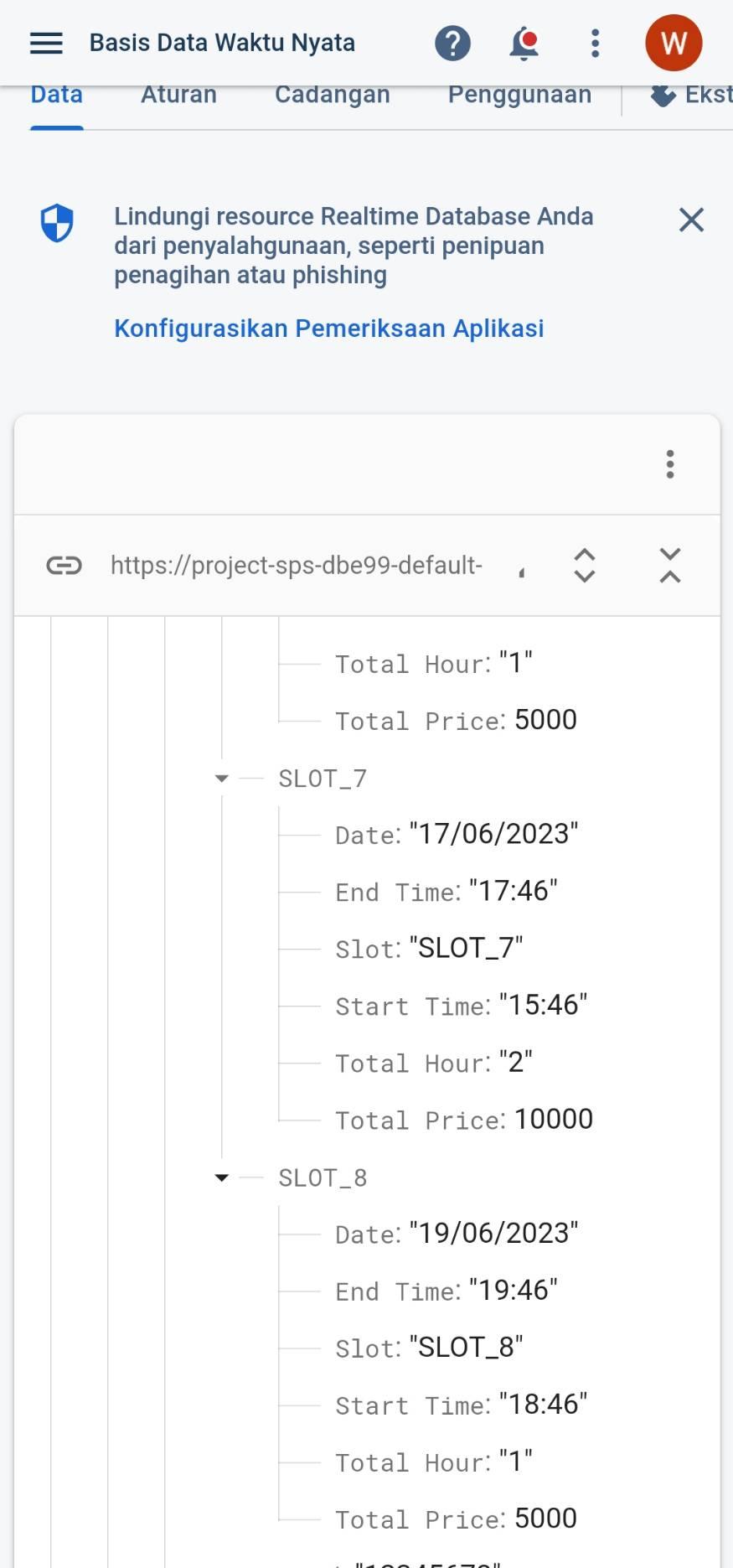This screenshot has width=733, height=1568.
Task: Collapse the SLOT_7 node
Action: pyautogui.click(x=221, y=779)
